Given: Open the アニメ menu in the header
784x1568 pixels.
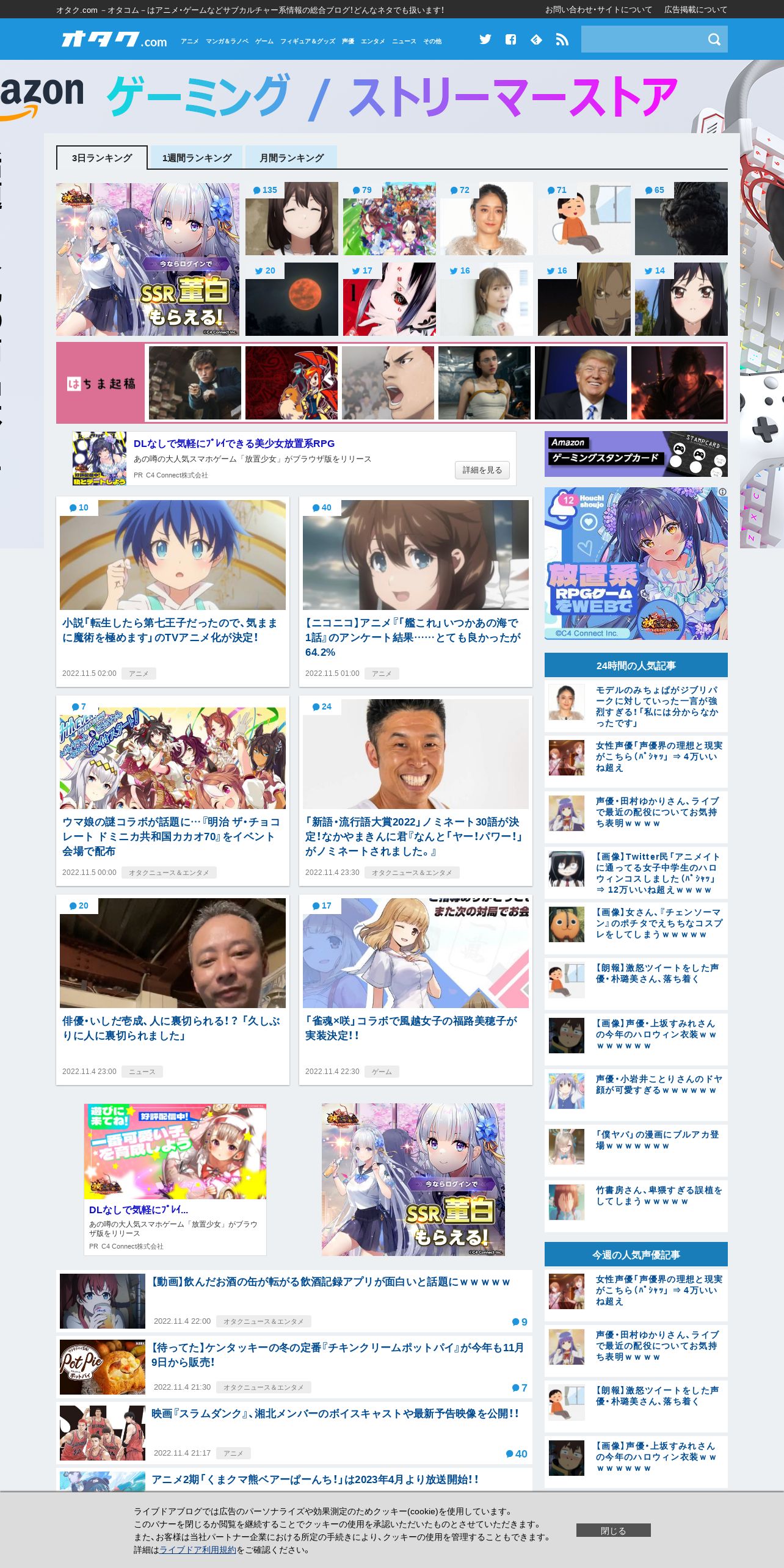Looking at the screenshot, I should coord(189,42).
